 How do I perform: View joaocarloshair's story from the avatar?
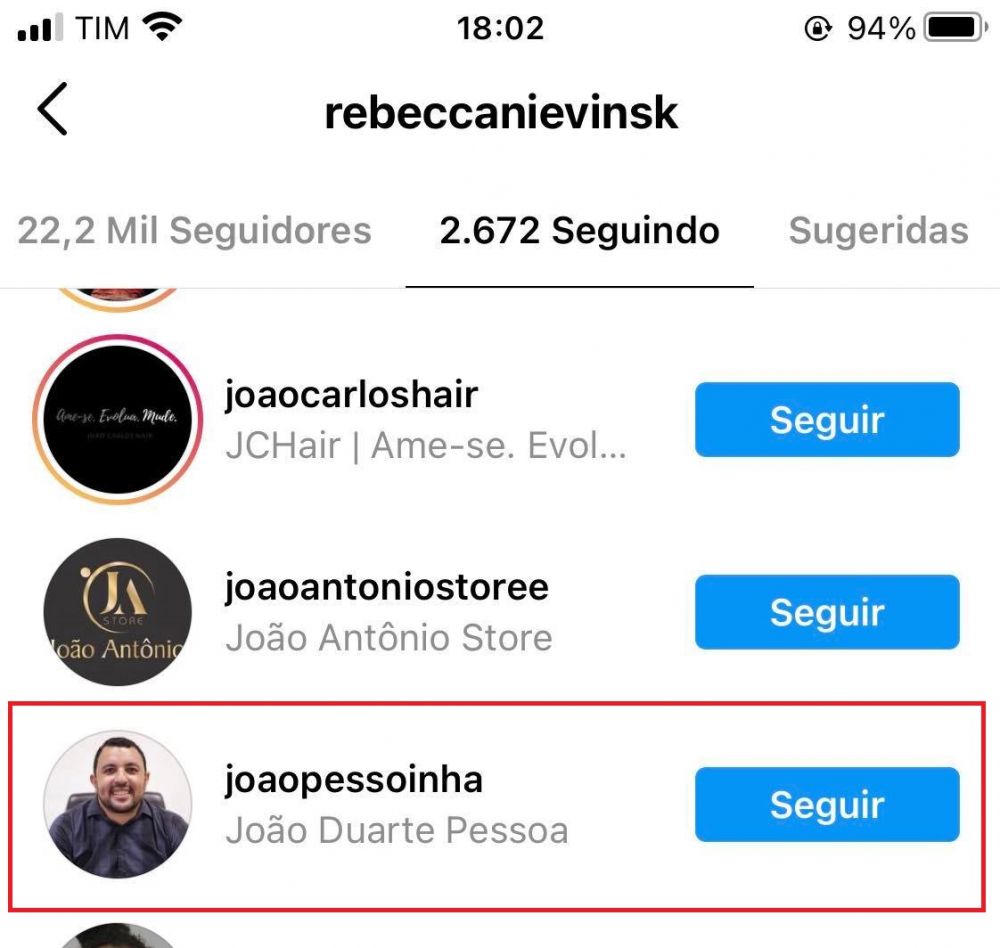point(117,420)
